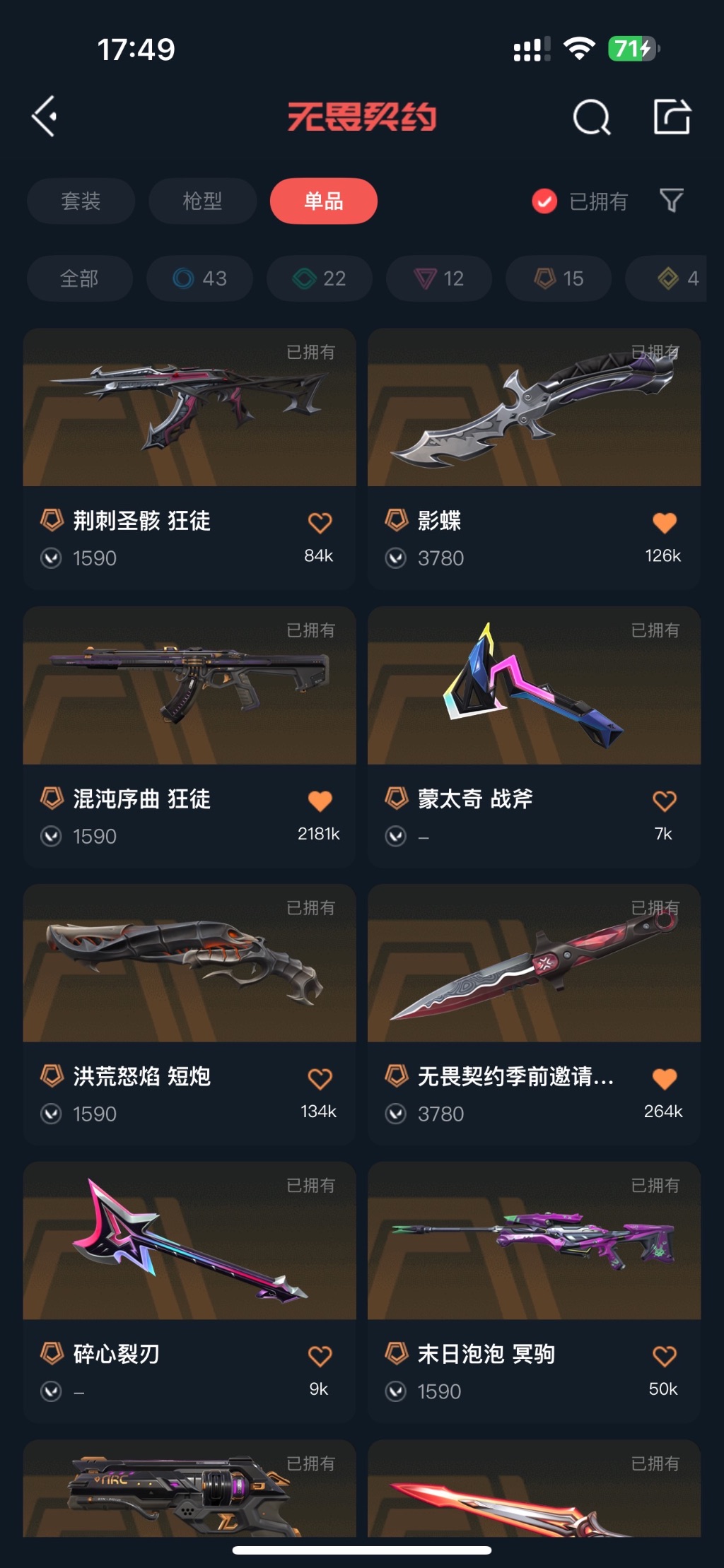Tap the share icon

click(671, 117)
